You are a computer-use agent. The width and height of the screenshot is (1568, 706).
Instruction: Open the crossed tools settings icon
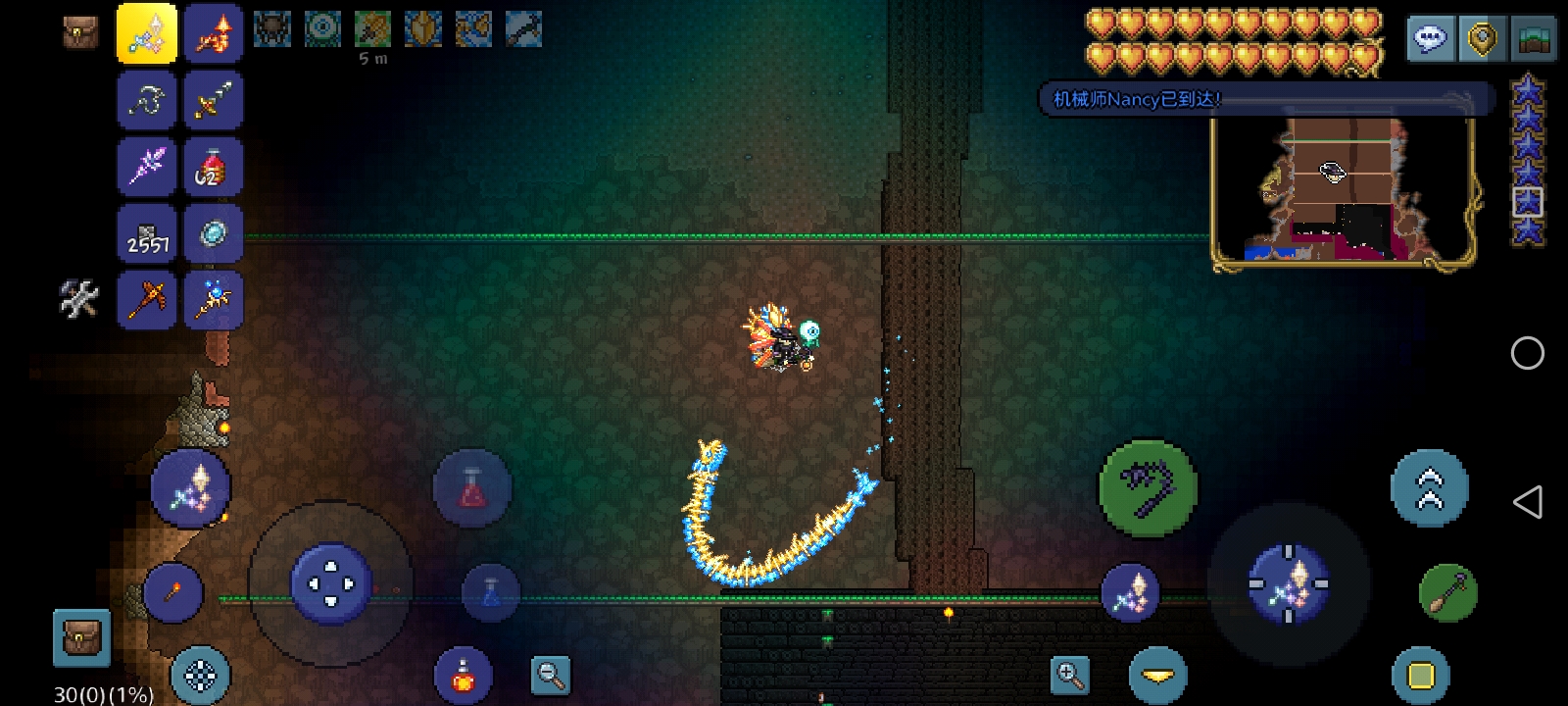pyautogui.click(x=79, y=299)
